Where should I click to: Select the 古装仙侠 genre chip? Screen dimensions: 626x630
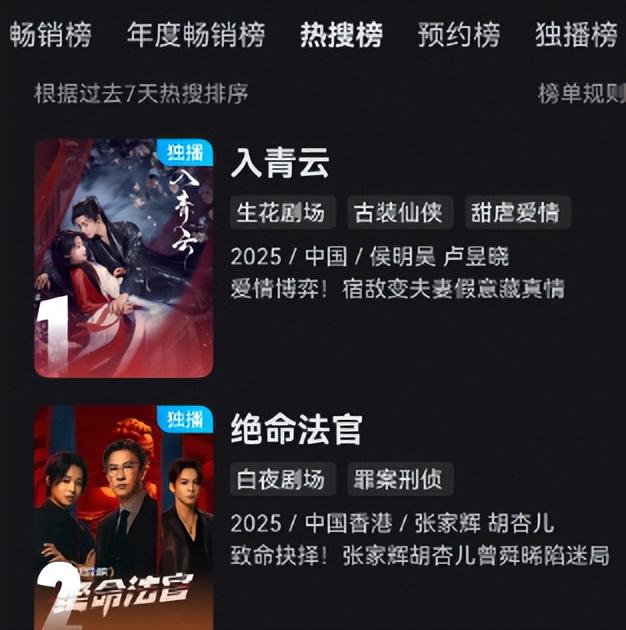coord(400,213)
